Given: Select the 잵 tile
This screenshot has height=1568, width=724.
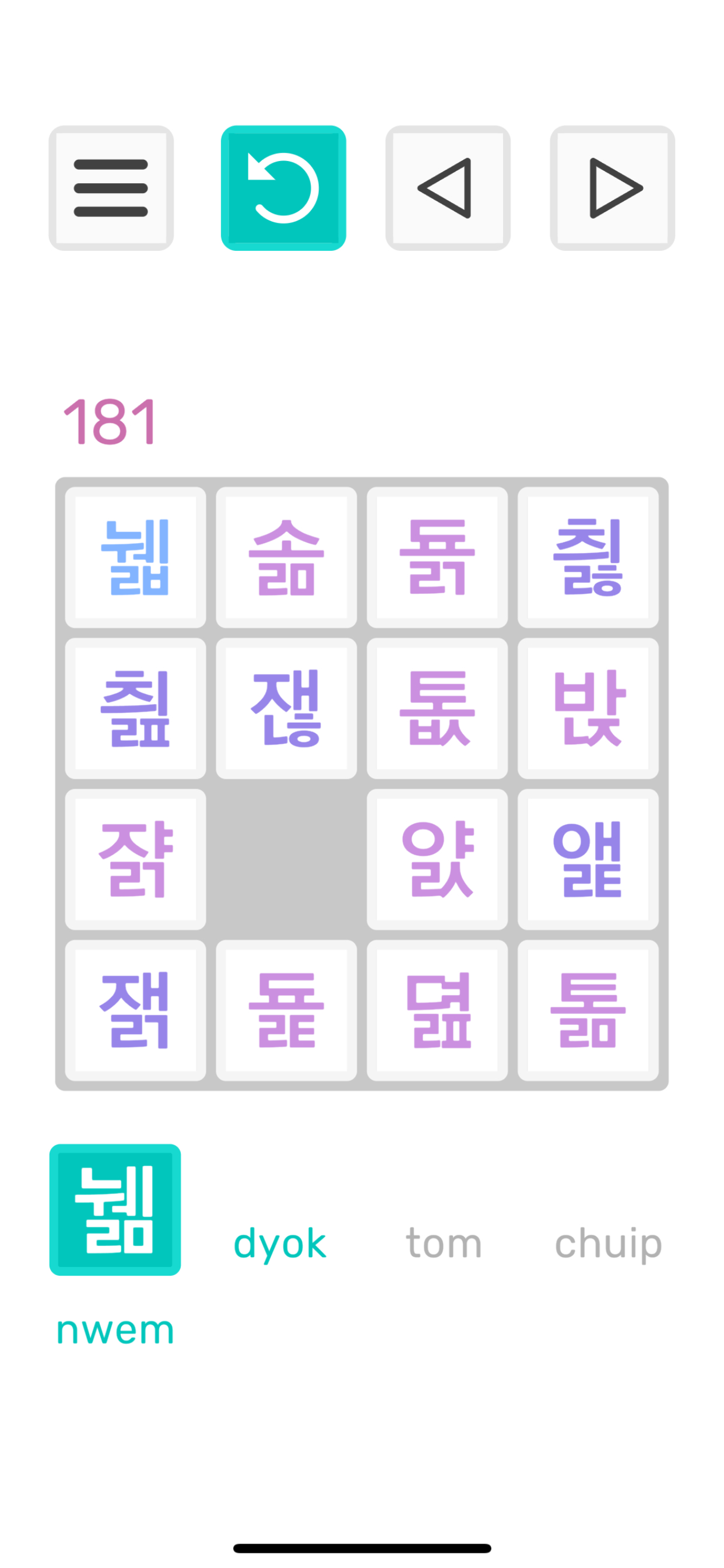Looking at the screenshot, I should pos(136,1010).
